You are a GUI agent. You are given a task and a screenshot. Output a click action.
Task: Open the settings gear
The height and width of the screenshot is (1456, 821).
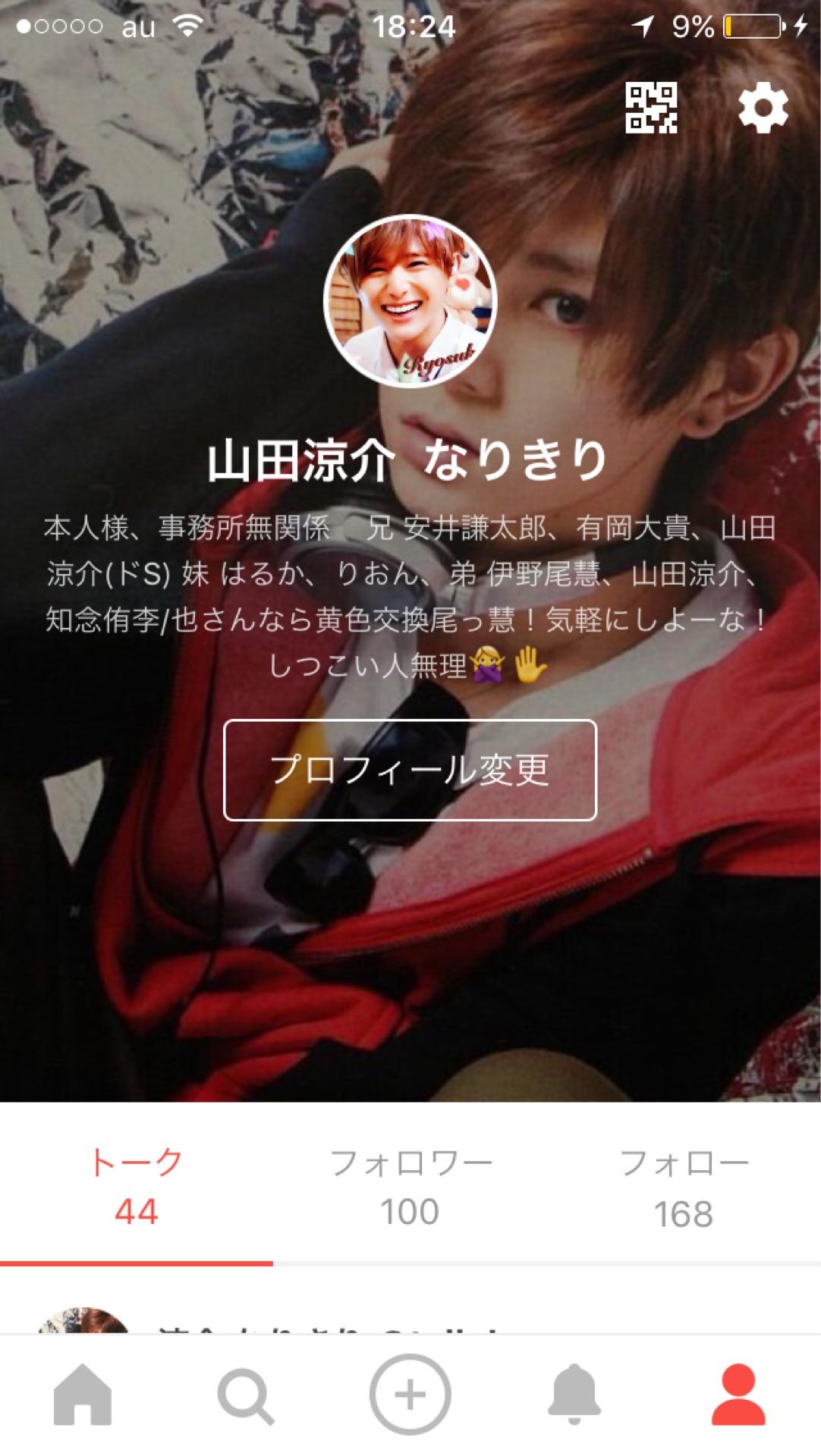click(x=763, y=108)
